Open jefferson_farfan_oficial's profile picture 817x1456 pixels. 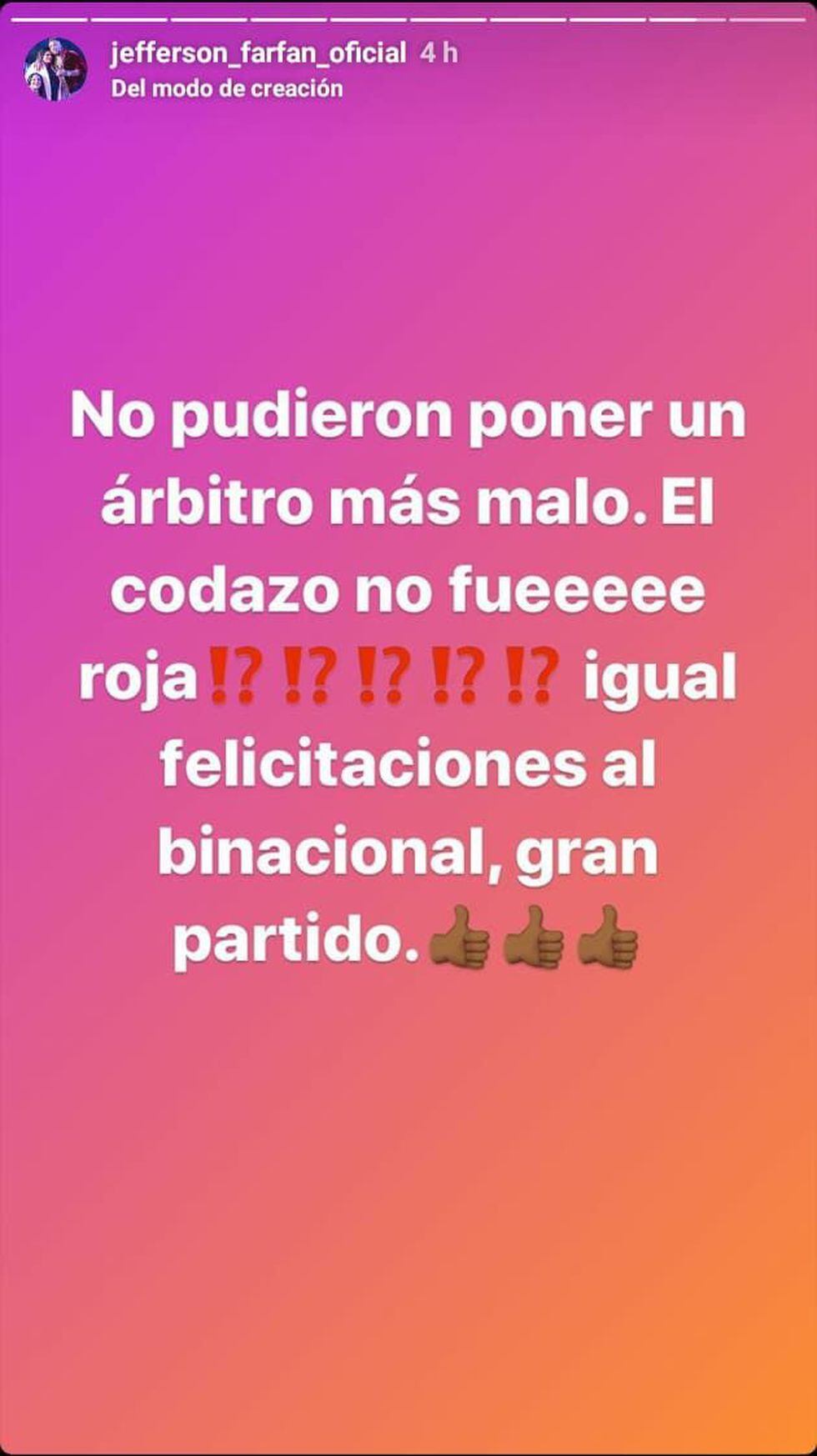[55, 69]
